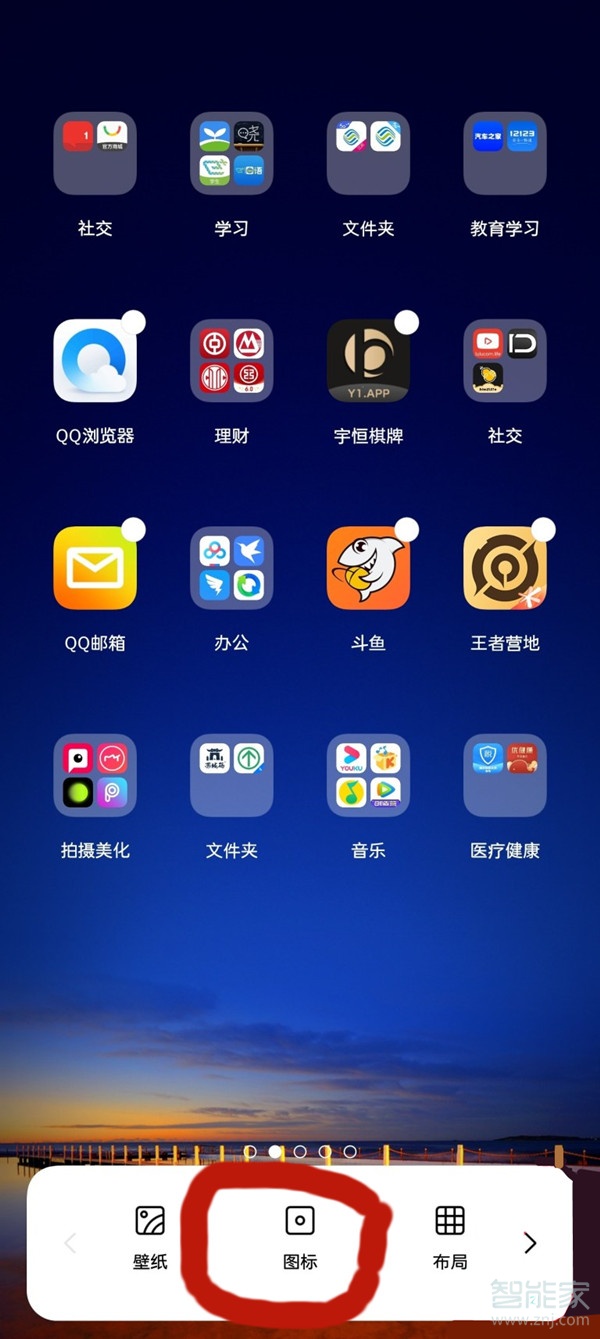The image size is (600, 1339).
Task: Show more options with the right arrow
Action: point(530,1243)
